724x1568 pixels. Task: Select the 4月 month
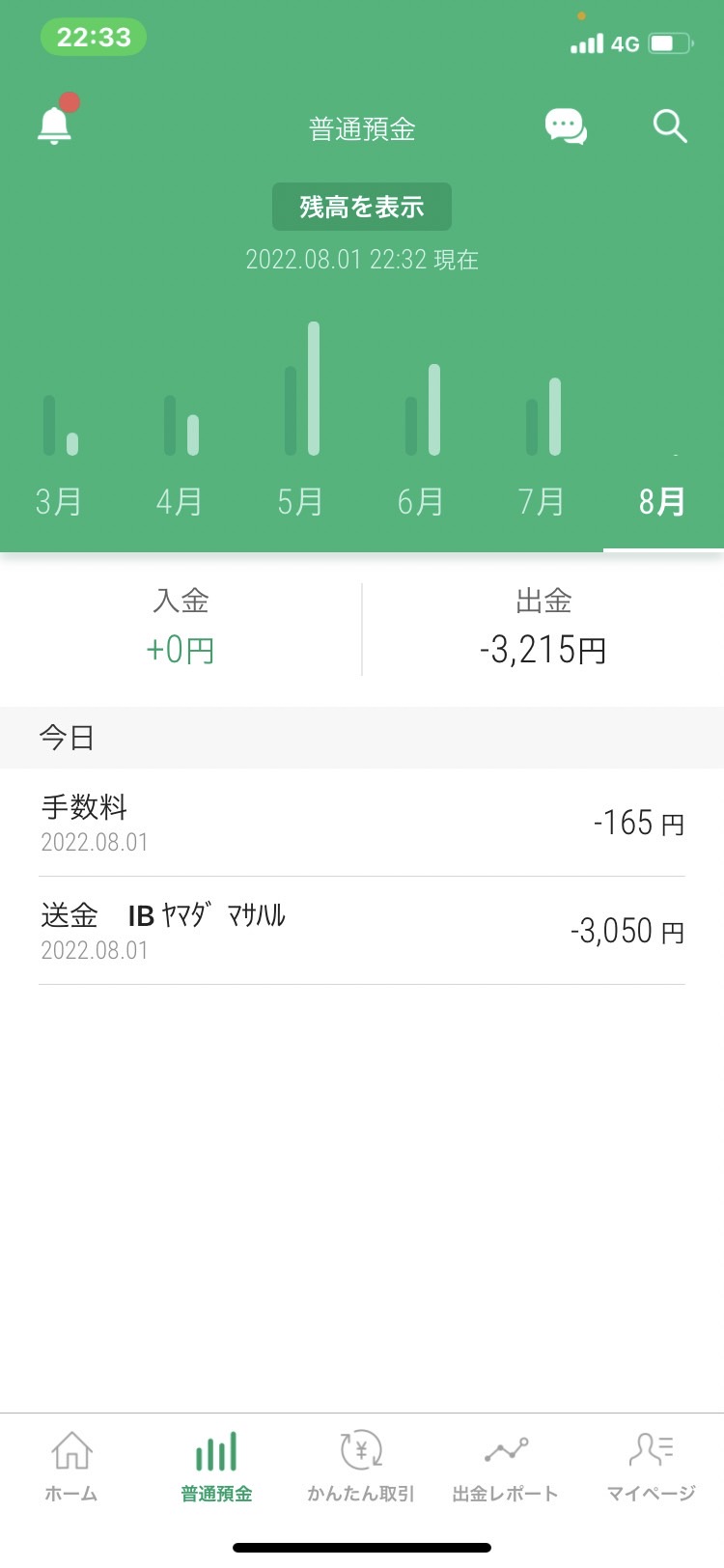(x=181, y=502)
